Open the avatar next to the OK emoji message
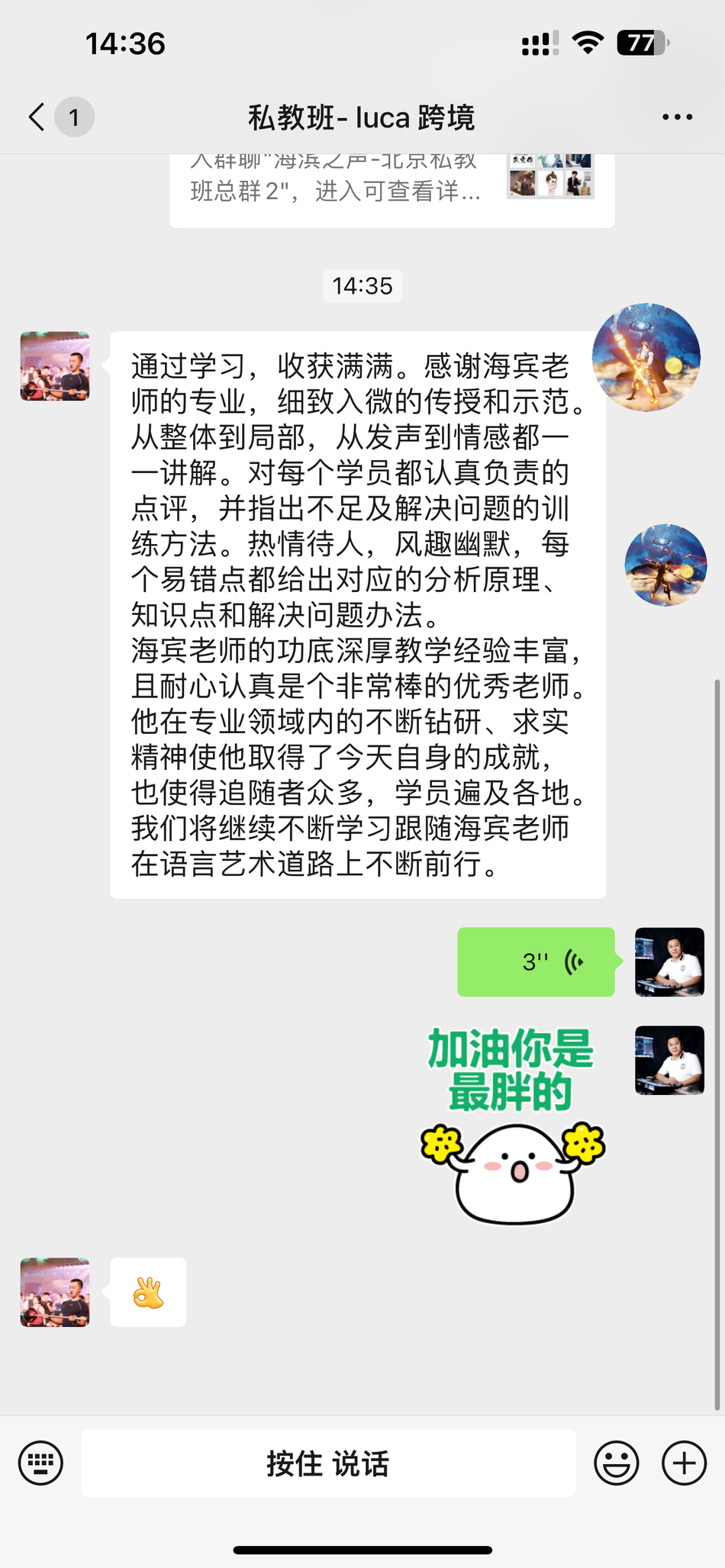This screenshot has width=725, height=1568. 55,1292
